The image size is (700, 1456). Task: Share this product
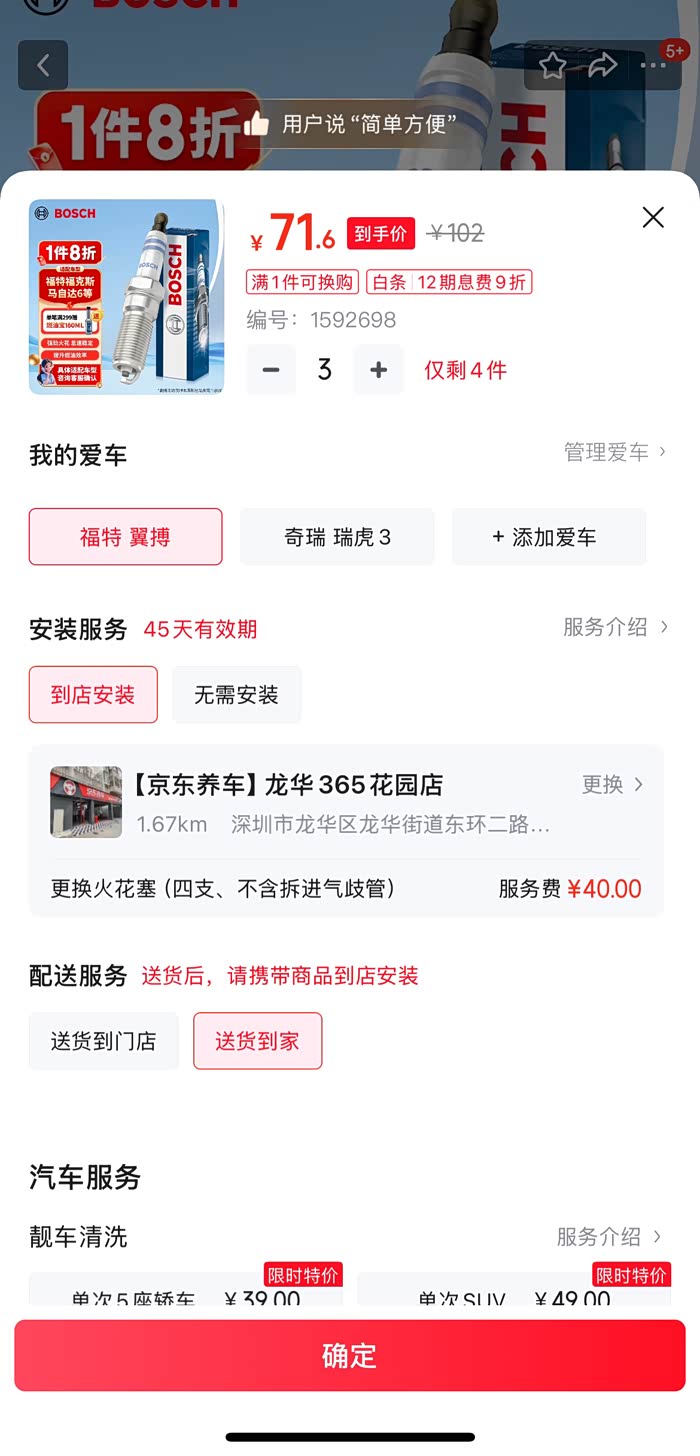[602, 66]
